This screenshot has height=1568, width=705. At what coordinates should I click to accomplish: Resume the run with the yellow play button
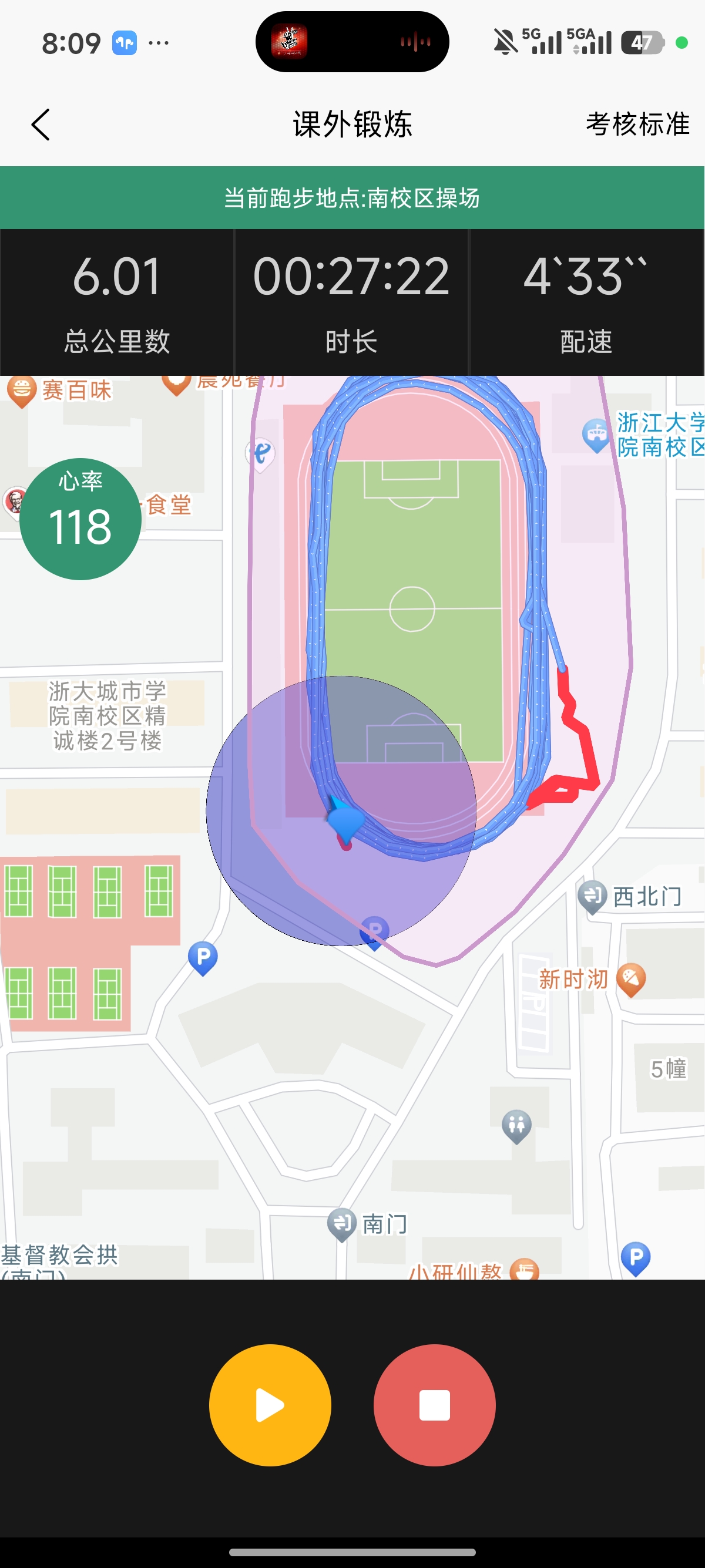[270, 1405]
